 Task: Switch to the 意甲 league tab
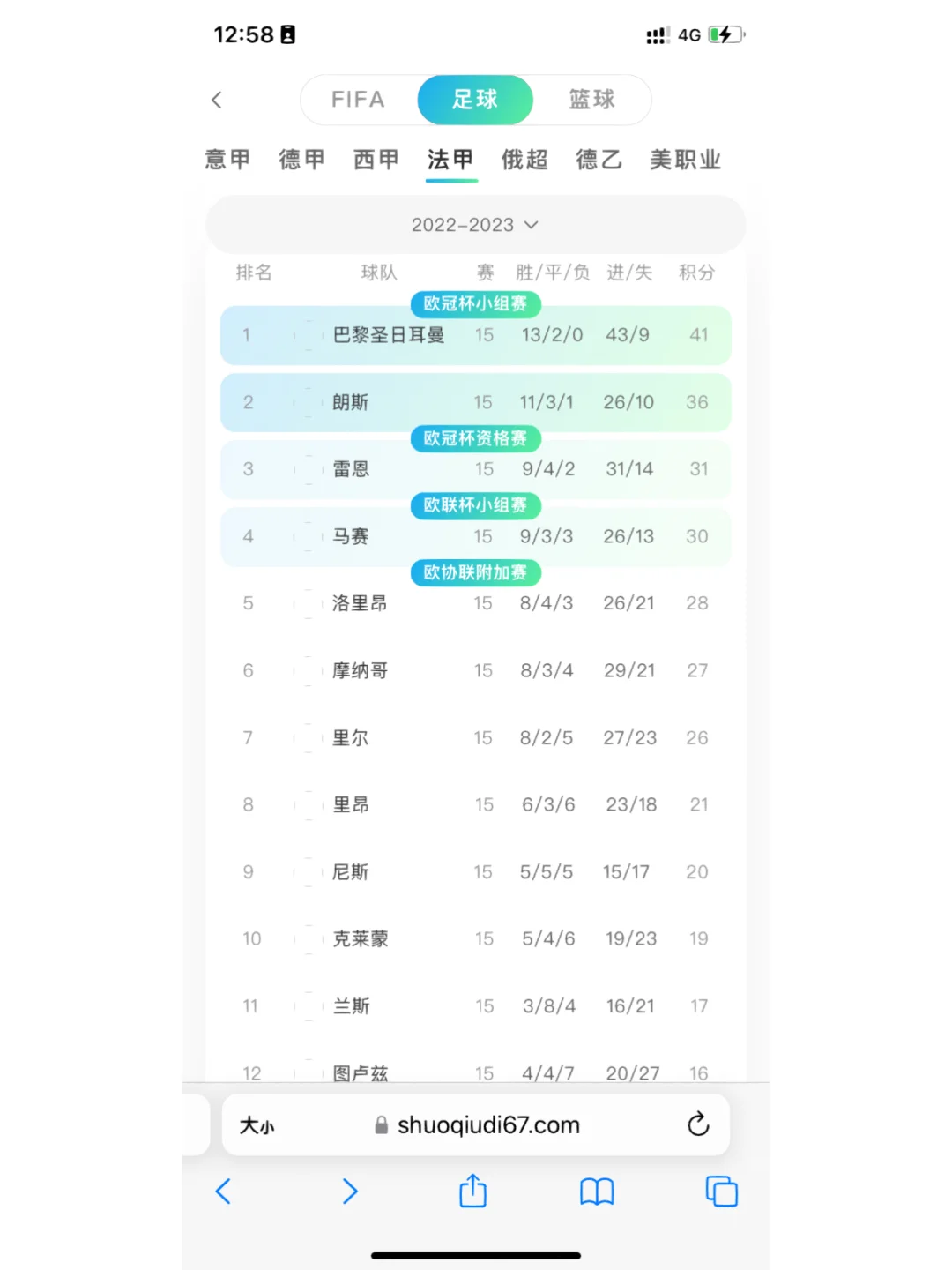(227, 160)
